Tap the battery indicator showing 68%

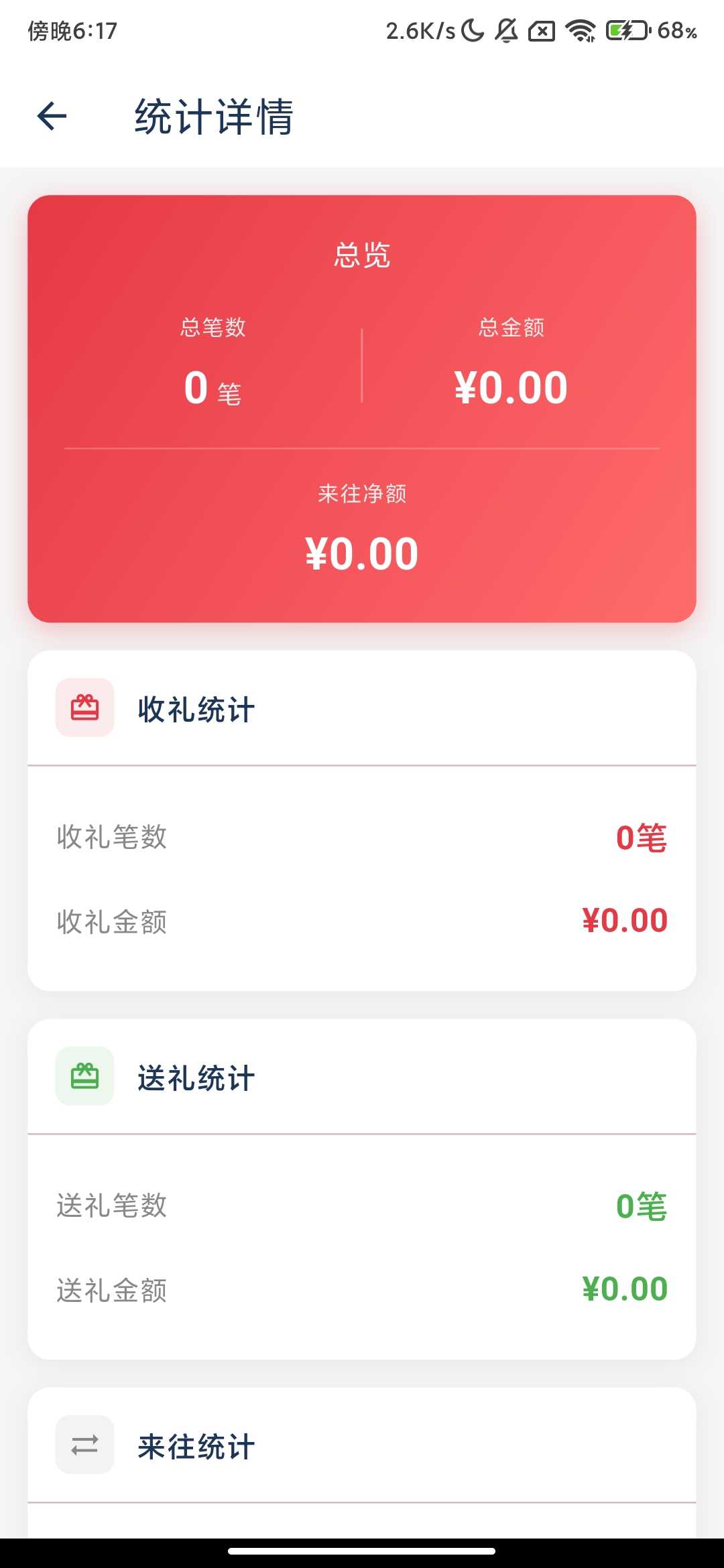point(626,30)
